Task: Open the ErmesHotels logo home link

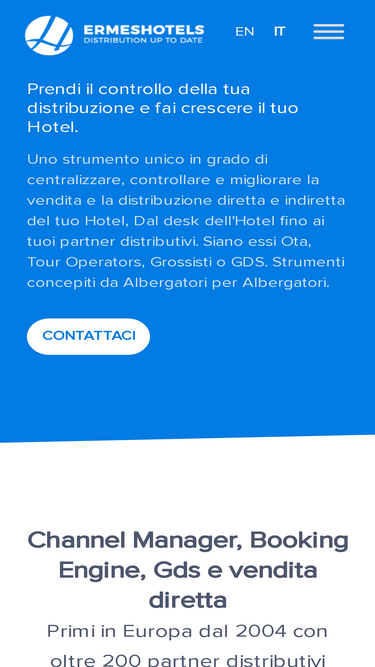Action: click(x=114, y=35)
